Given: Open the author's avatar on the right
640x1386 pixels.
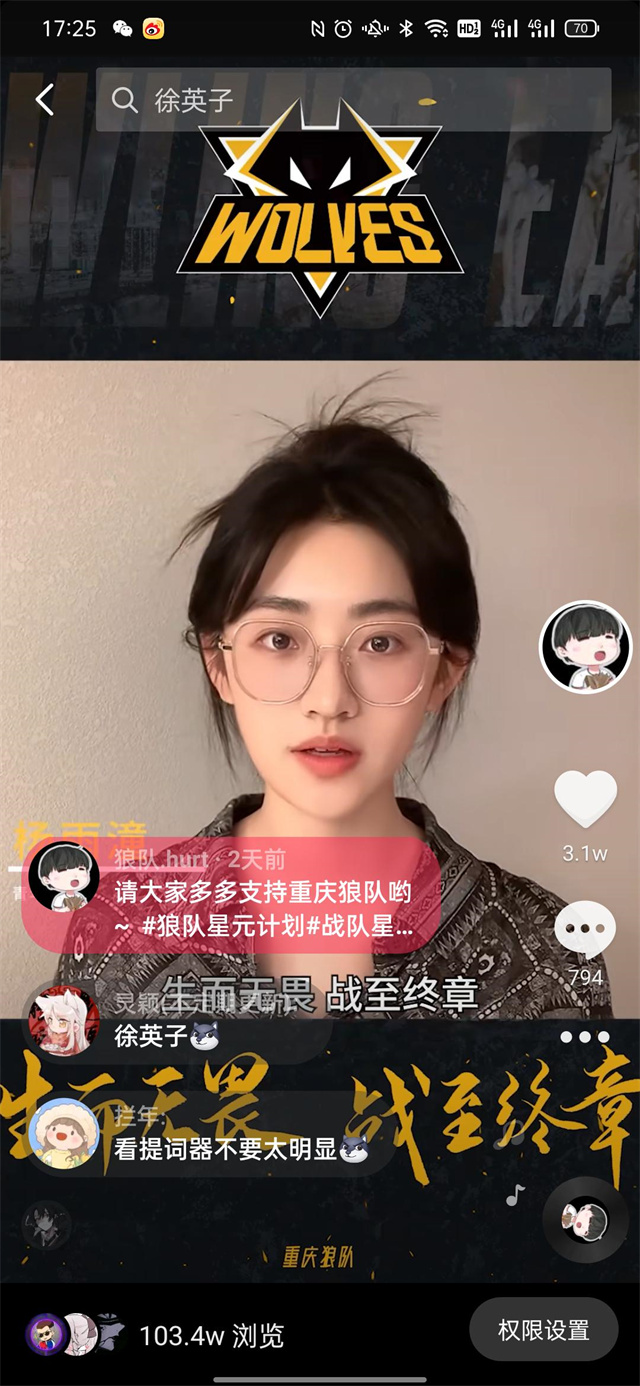Looking at the screenshot, I should tap(585, 647).
